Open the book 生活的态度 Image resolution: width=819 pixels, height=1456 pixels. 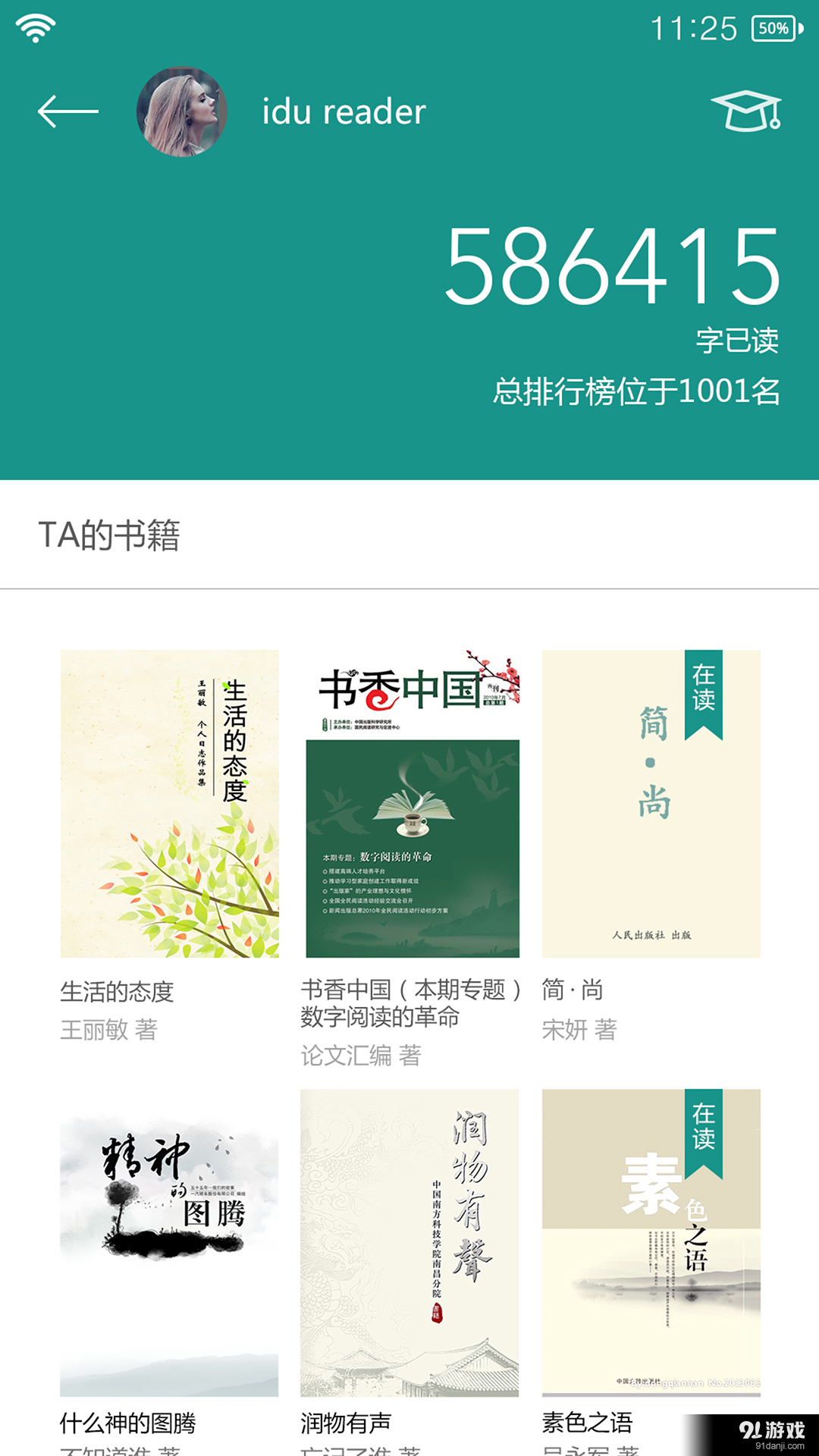(x=168, y=804)
